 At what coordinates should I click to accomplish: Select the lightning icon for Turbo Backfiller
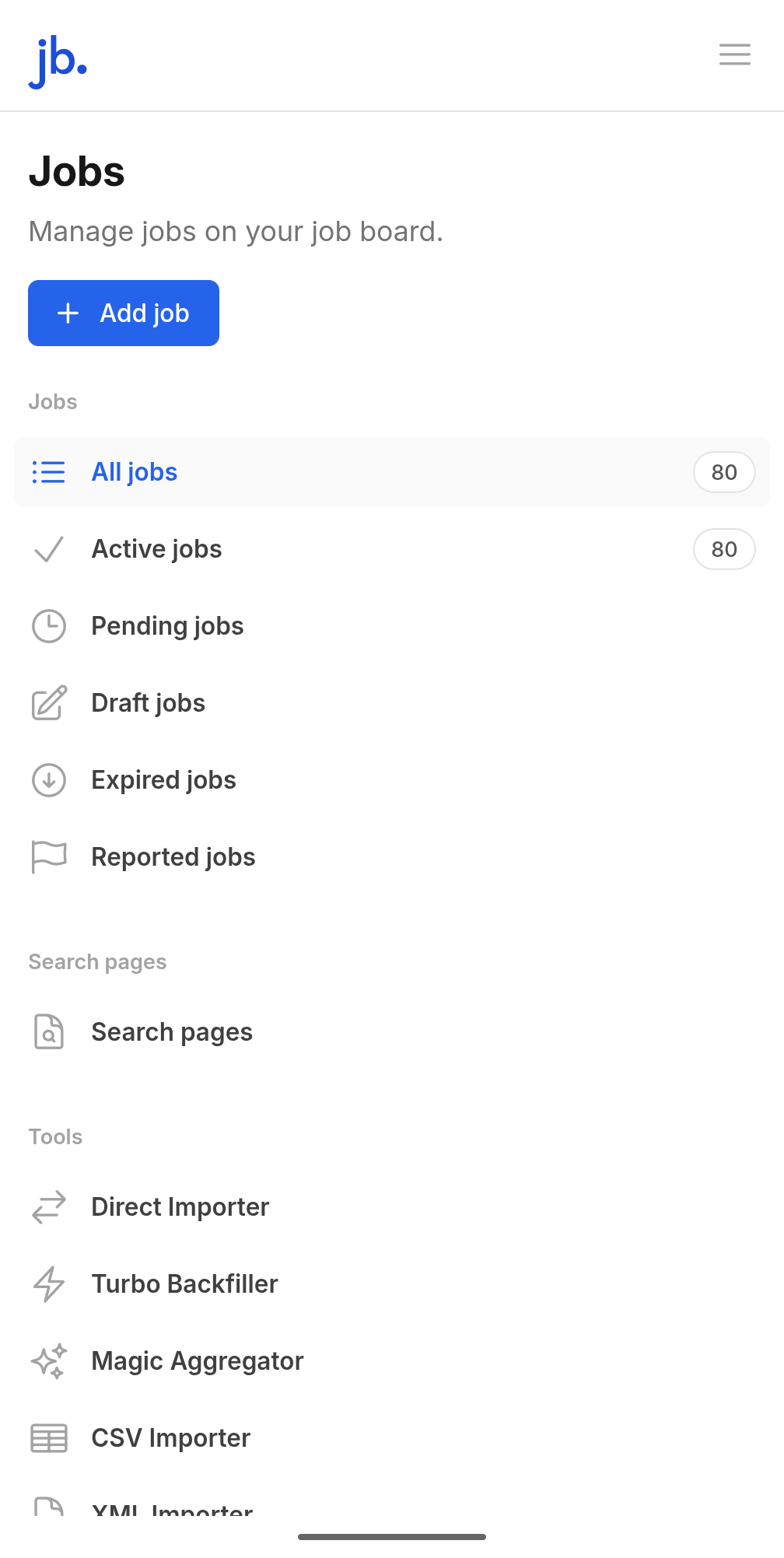[x=48, y=1283]
